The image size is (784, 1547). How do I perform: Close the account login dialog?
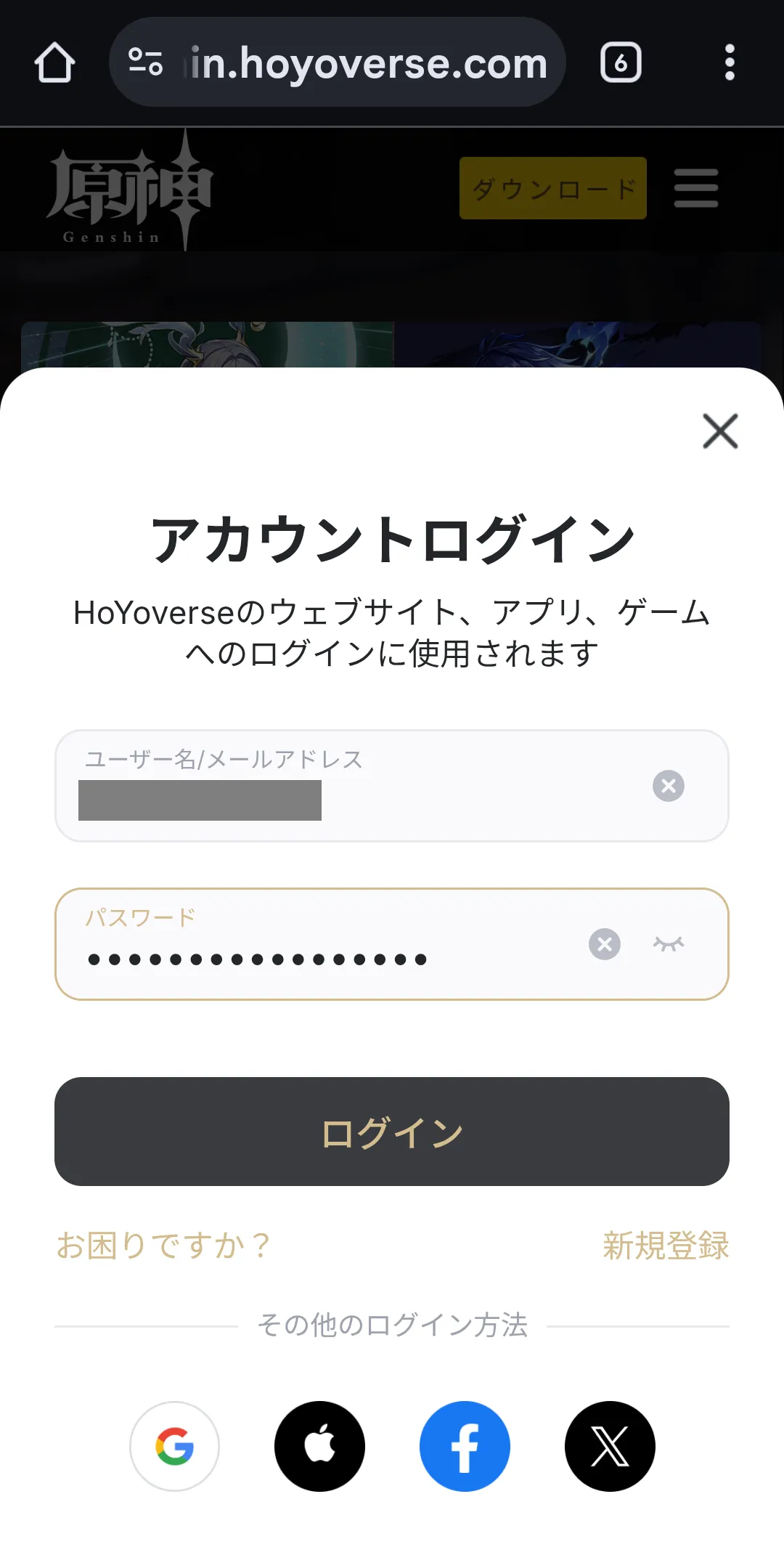(x=720, y=431)
